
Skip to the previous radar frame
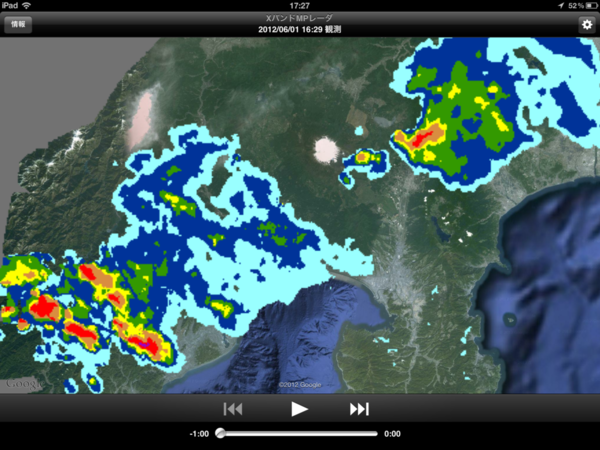[x=233, y=408]
